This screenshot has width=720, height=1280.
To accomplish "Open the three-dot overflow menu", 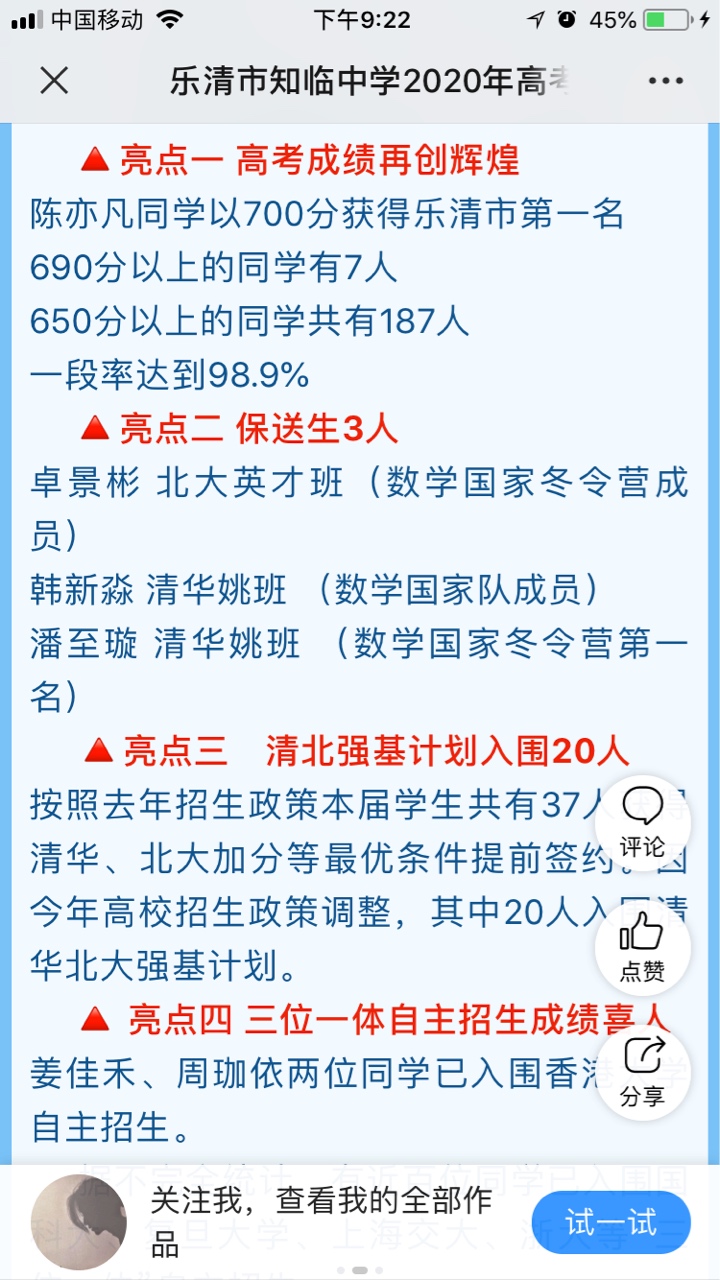I will [664, 81].
